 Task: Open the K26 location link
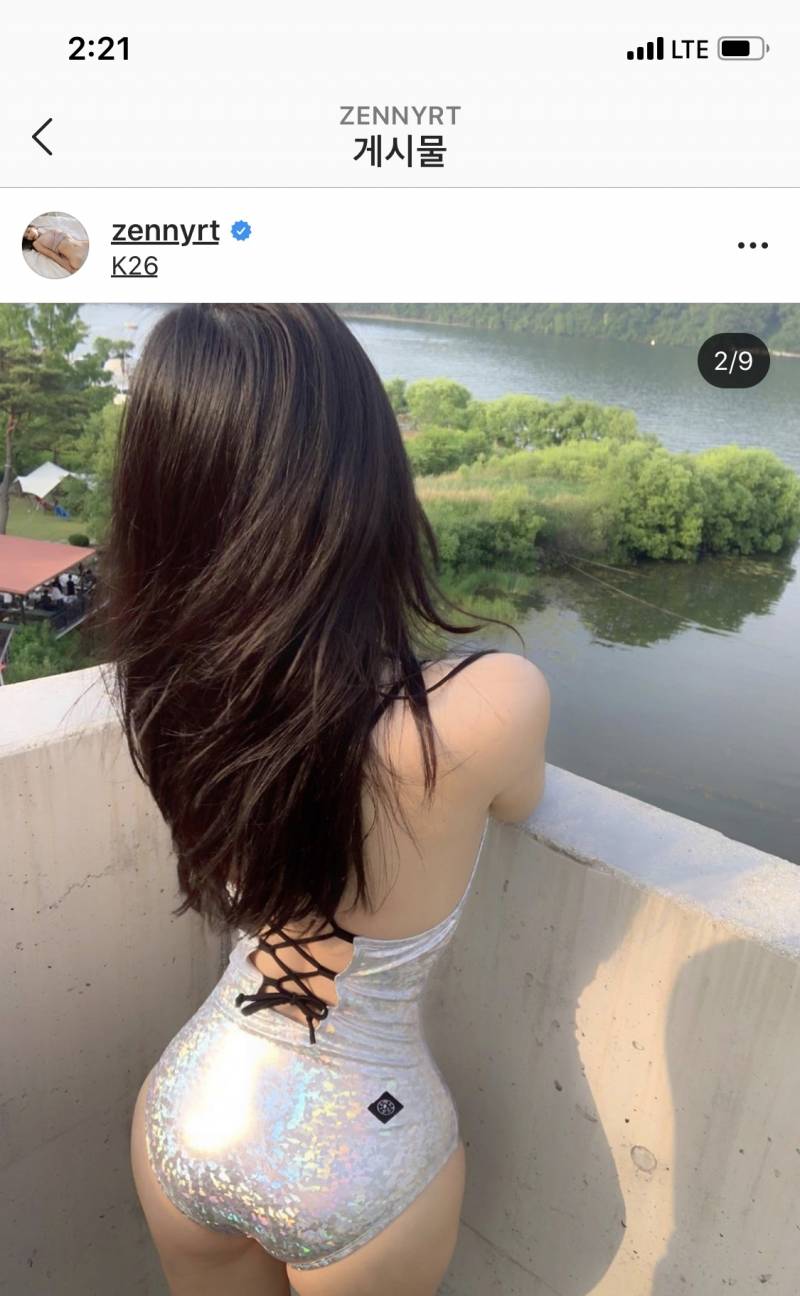click(134, 266)
